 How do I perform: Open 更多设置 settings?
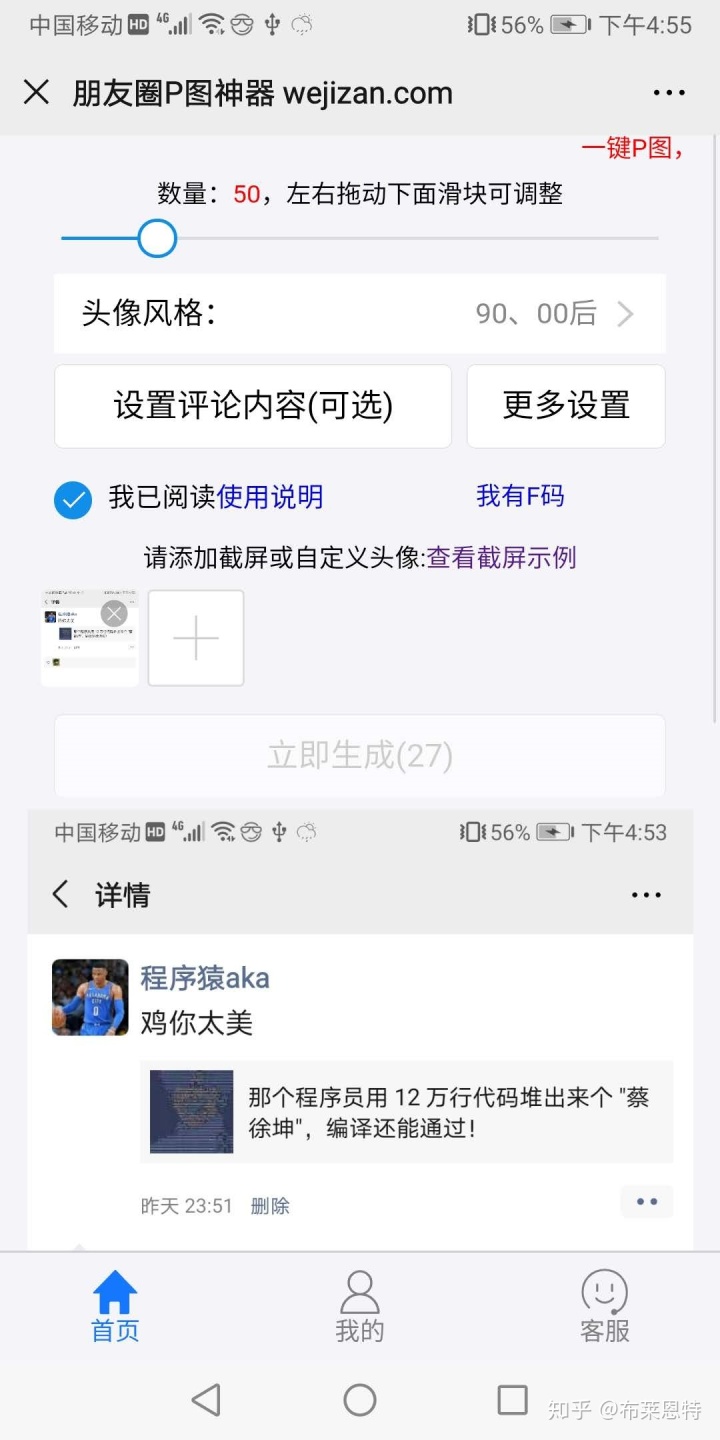pyautogui.click(x=565, y=406)
